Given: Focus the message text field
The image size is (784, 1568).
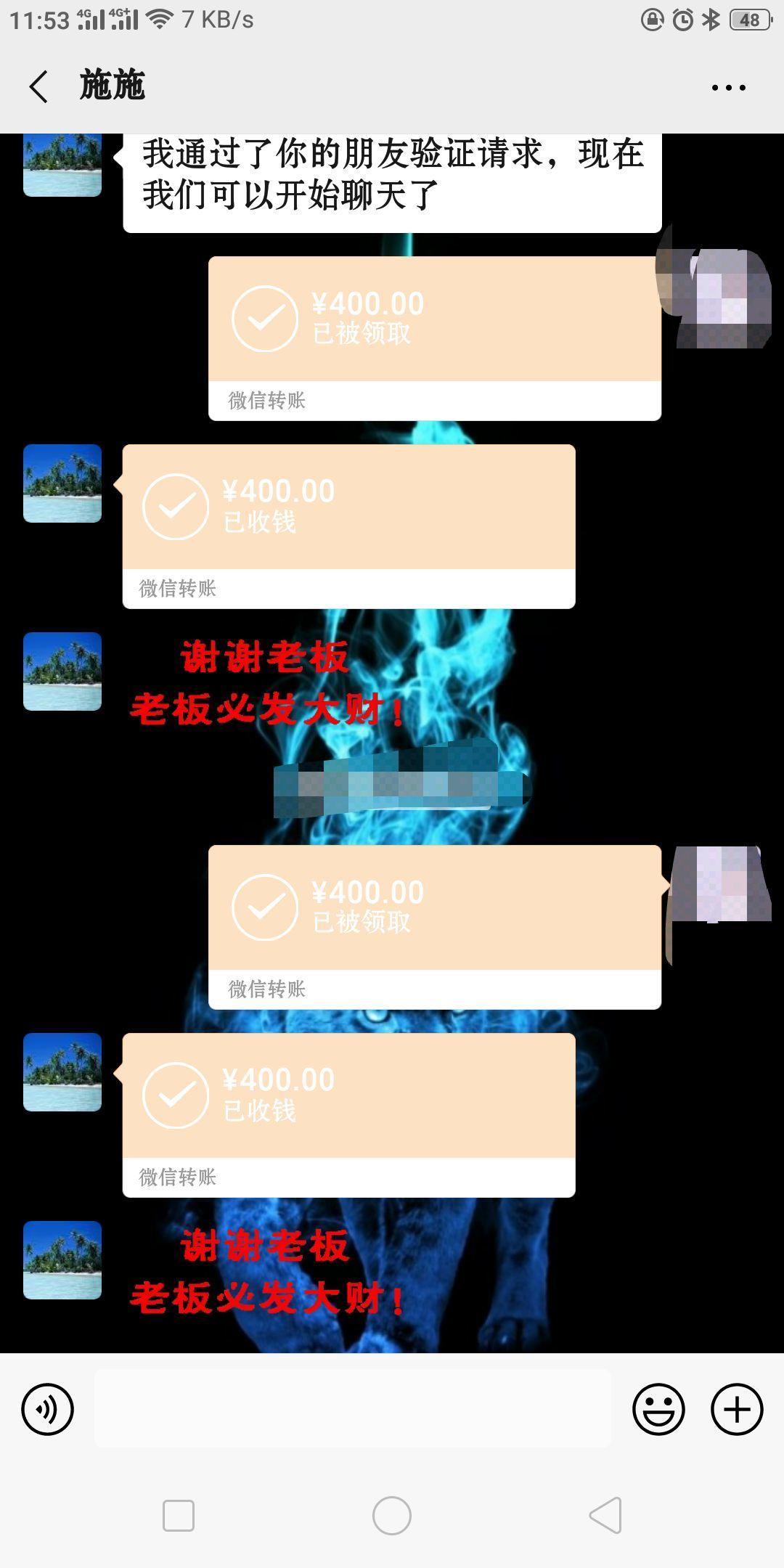Looking at the screenshot, I should click(352, 1409).
